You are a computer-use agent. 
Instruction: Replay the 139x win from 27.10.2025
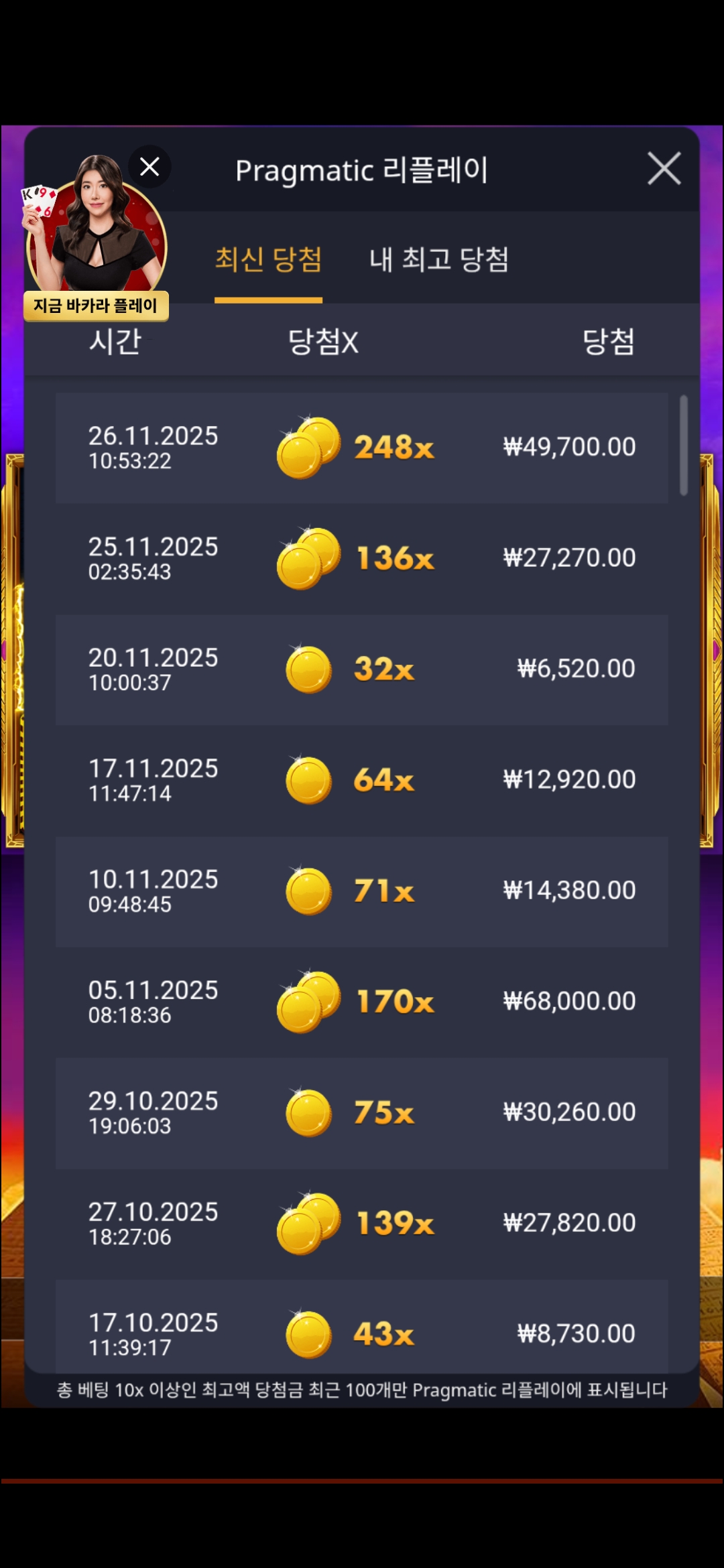click(362, 1224)
